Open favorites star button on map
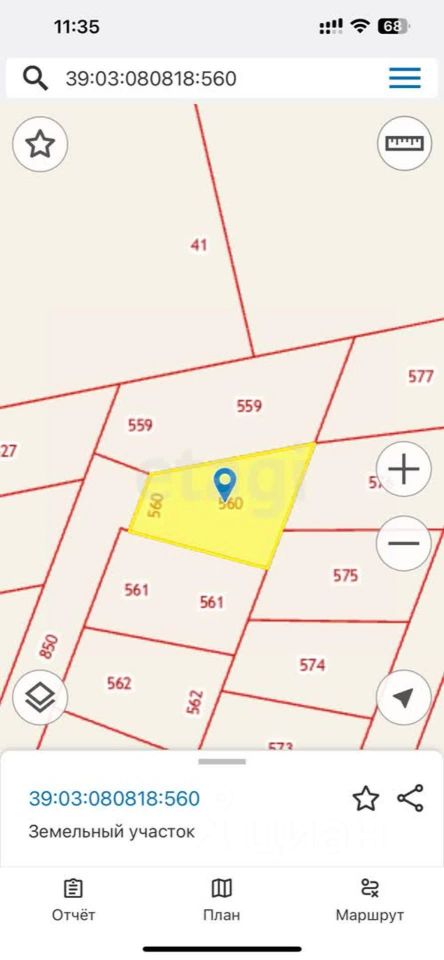 pyautogui.click(x=40, y=144)
